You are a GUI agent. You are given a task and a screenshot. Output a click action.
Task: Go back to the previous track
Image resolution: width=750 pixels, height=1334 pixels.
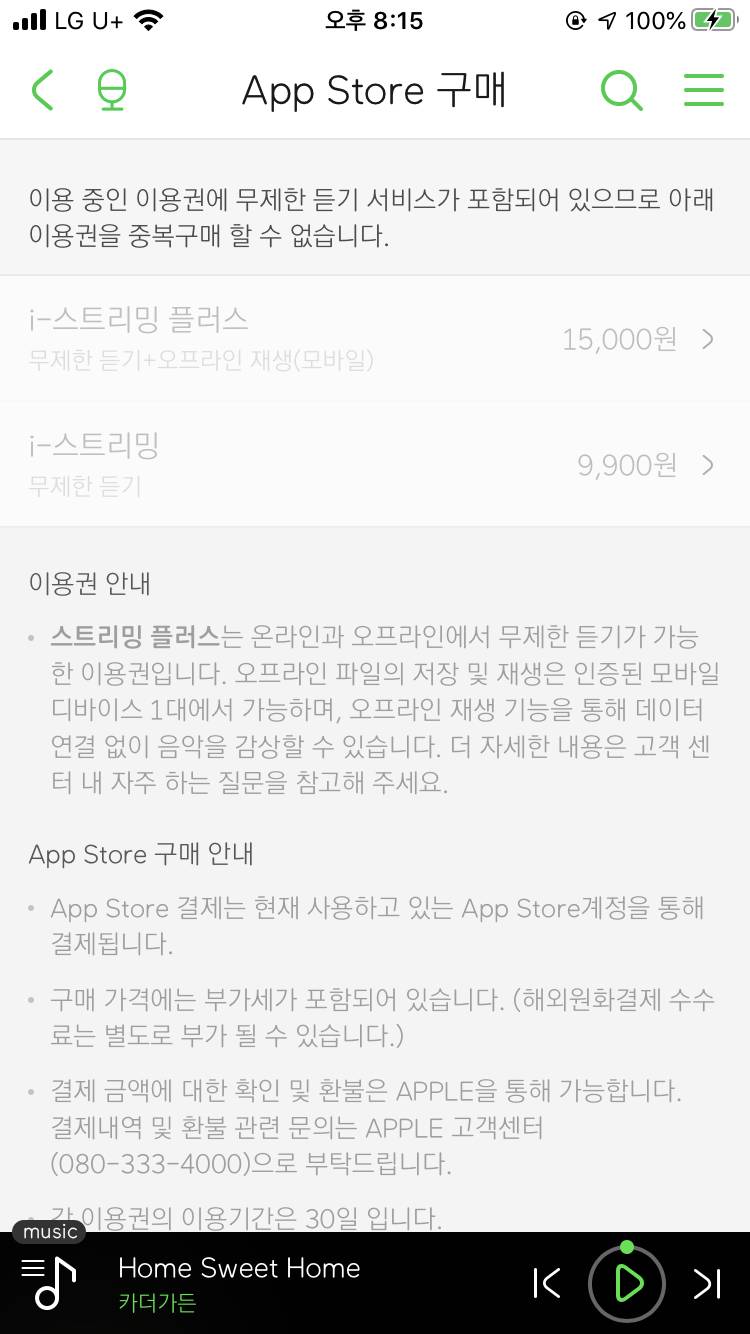click(547, 1283)
